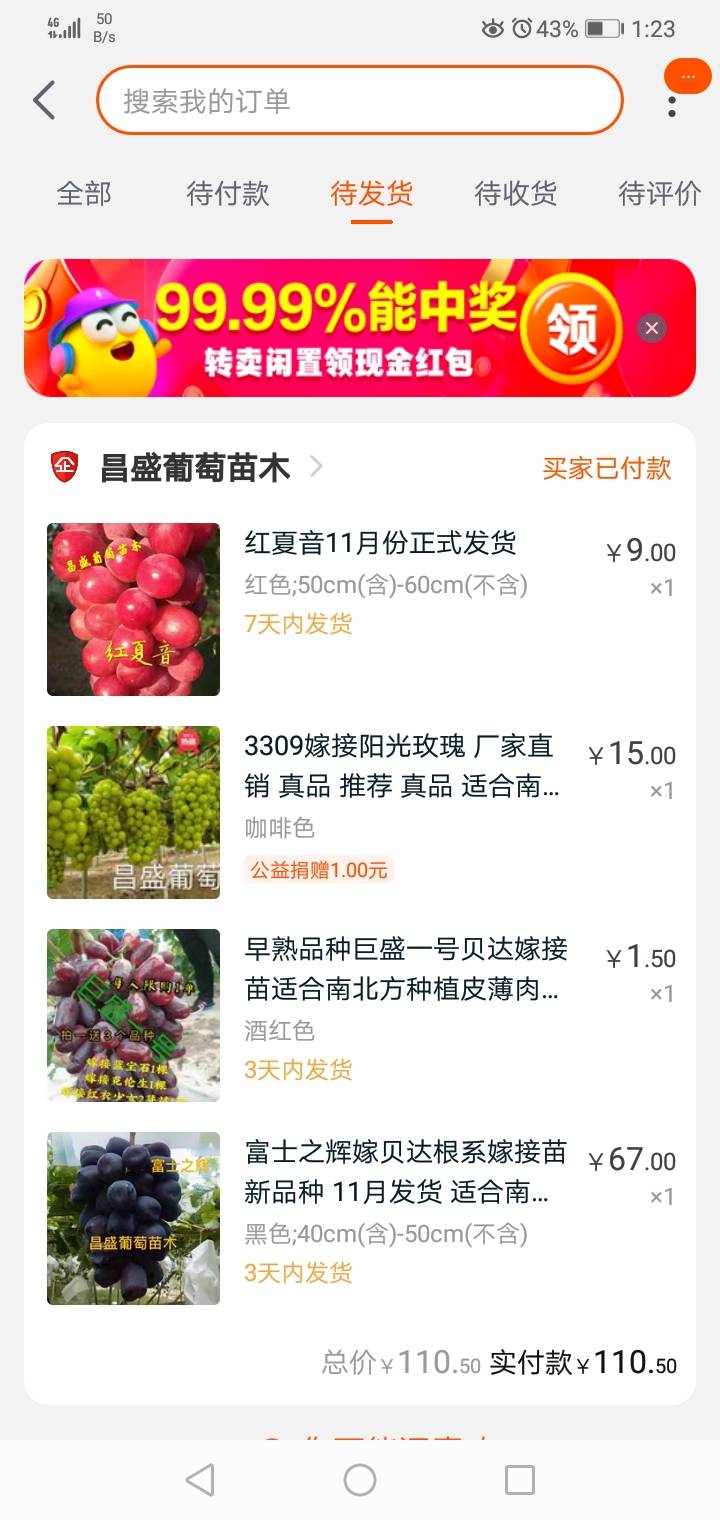
Task: View the 3309嫁接阳光玫瑰 product
Action: pyautogui.click(x=400, y=766)
